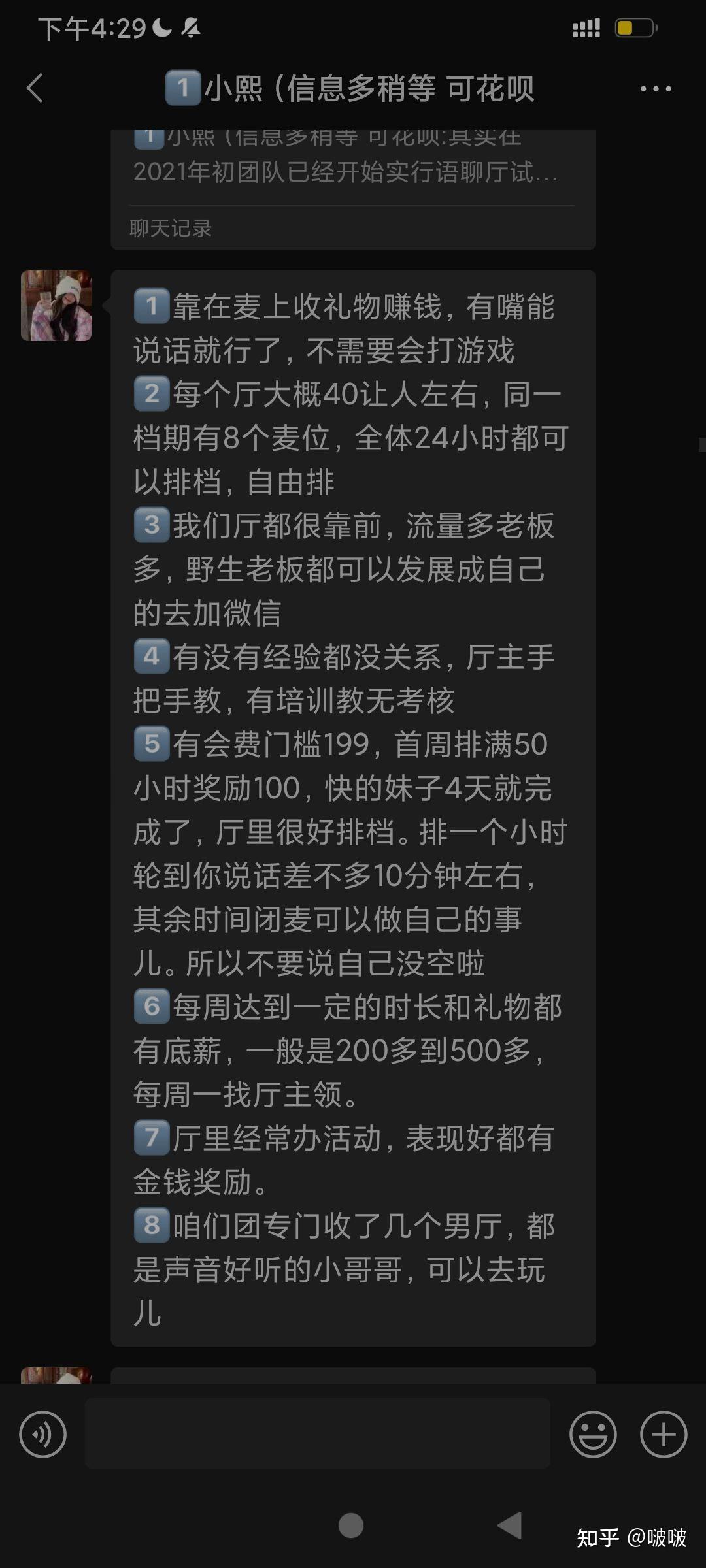The width and height of the screenshot is (706, 1568).
Task: Tap the system home button
Action: click(x=351, y=1526)
